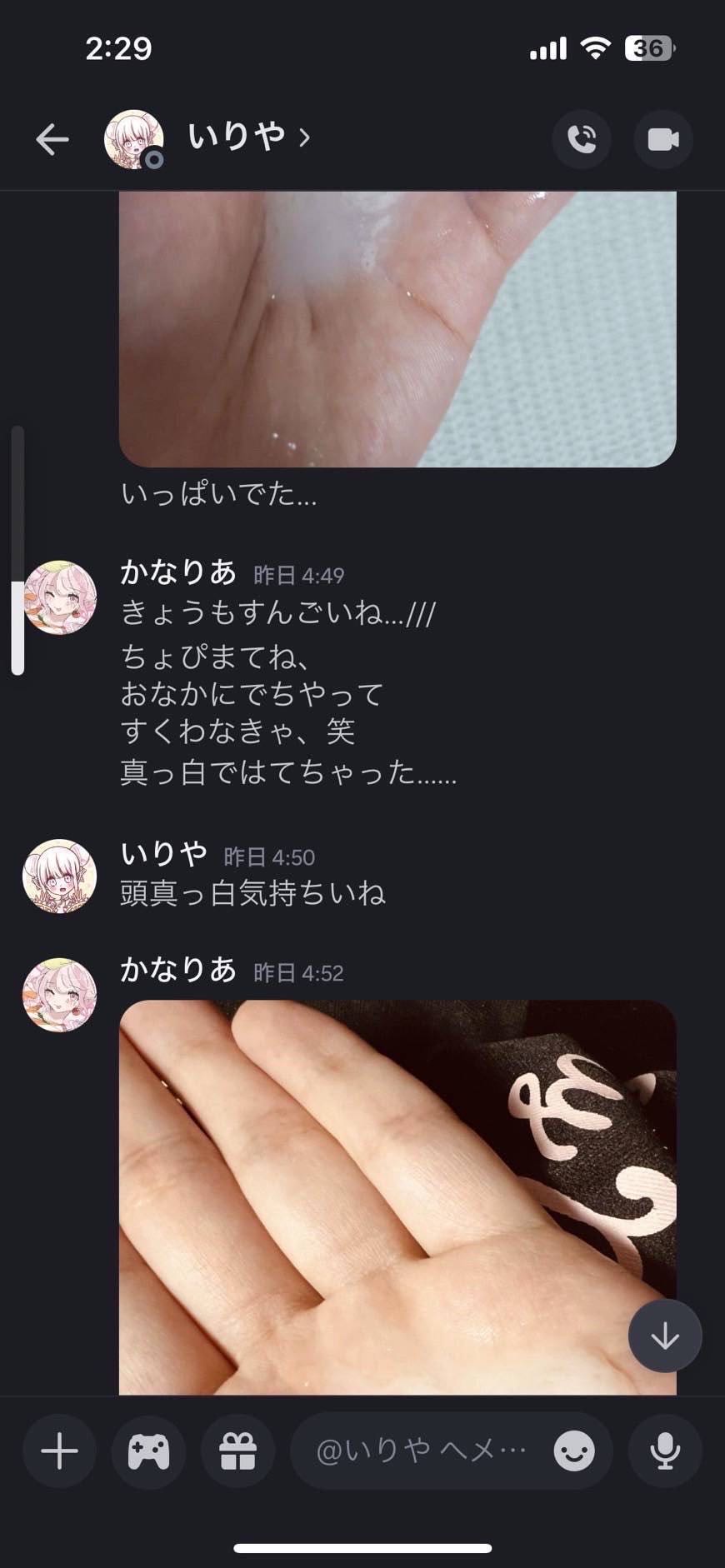
Task: Open かなりあ's avatar at 昨日 4:49
Action: (59, 597)
